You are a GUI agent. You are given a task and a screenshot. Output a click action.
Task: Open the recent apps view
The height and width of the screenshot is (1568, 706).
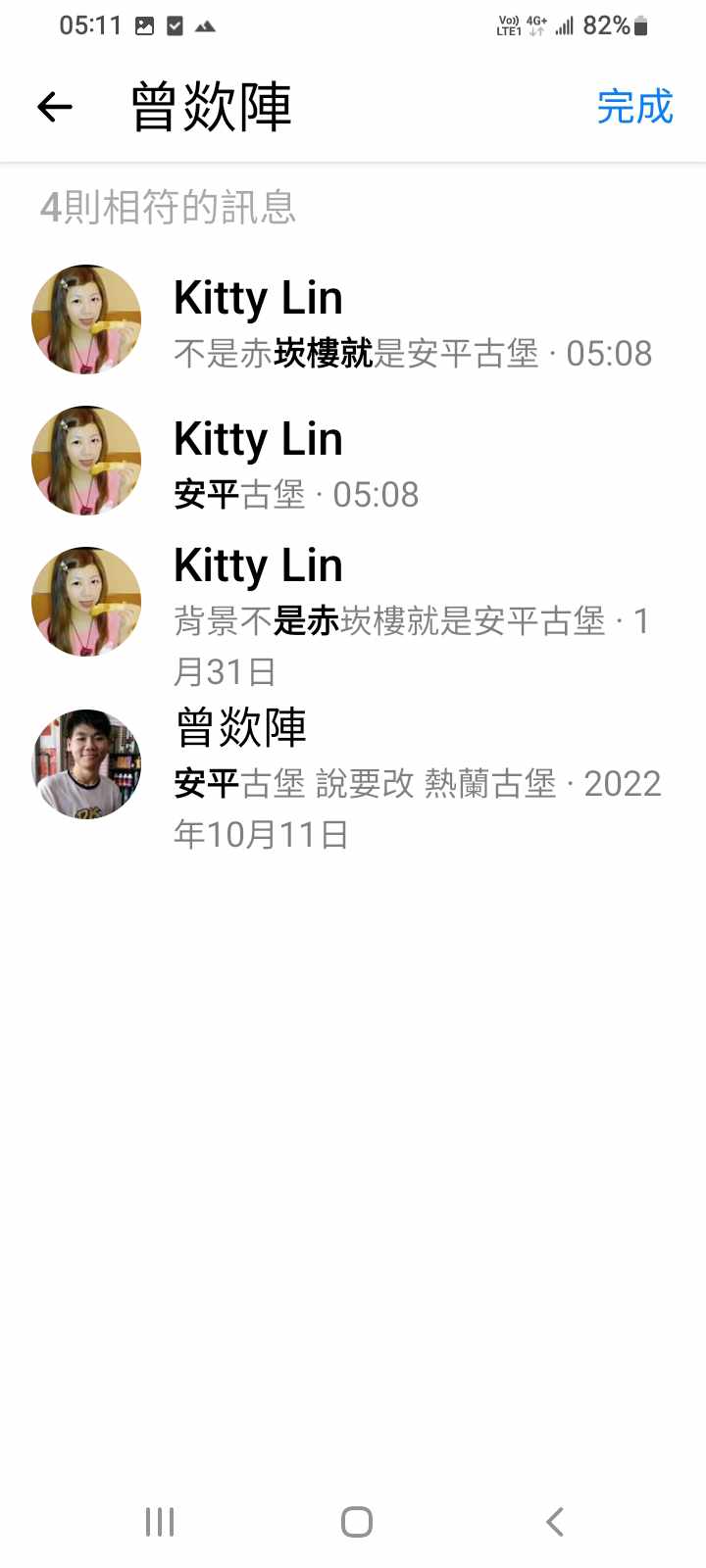coord(160,1522)
